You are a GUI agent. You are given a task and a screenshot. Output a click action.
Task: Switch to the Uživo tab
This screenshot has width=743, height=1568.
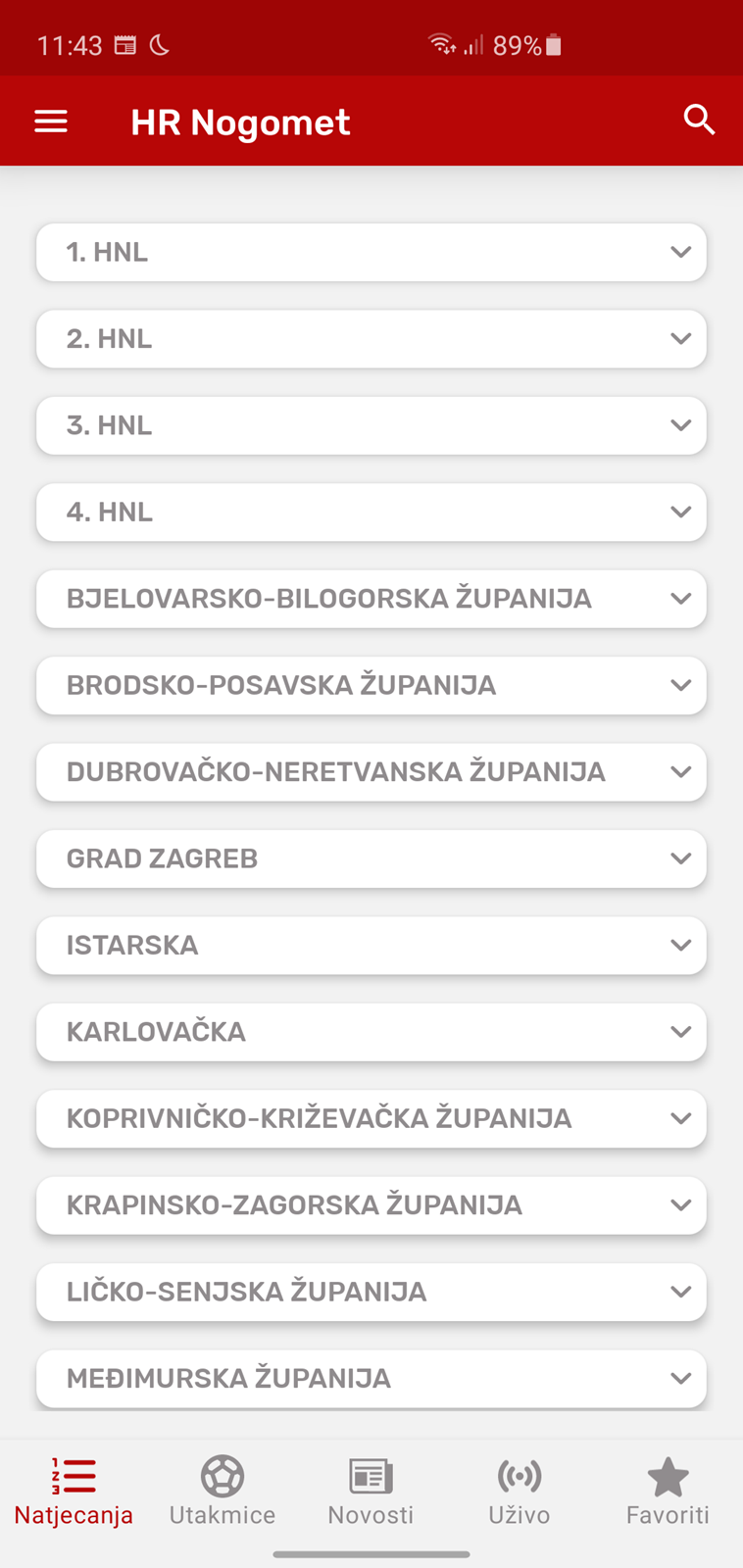point(520,1492)
